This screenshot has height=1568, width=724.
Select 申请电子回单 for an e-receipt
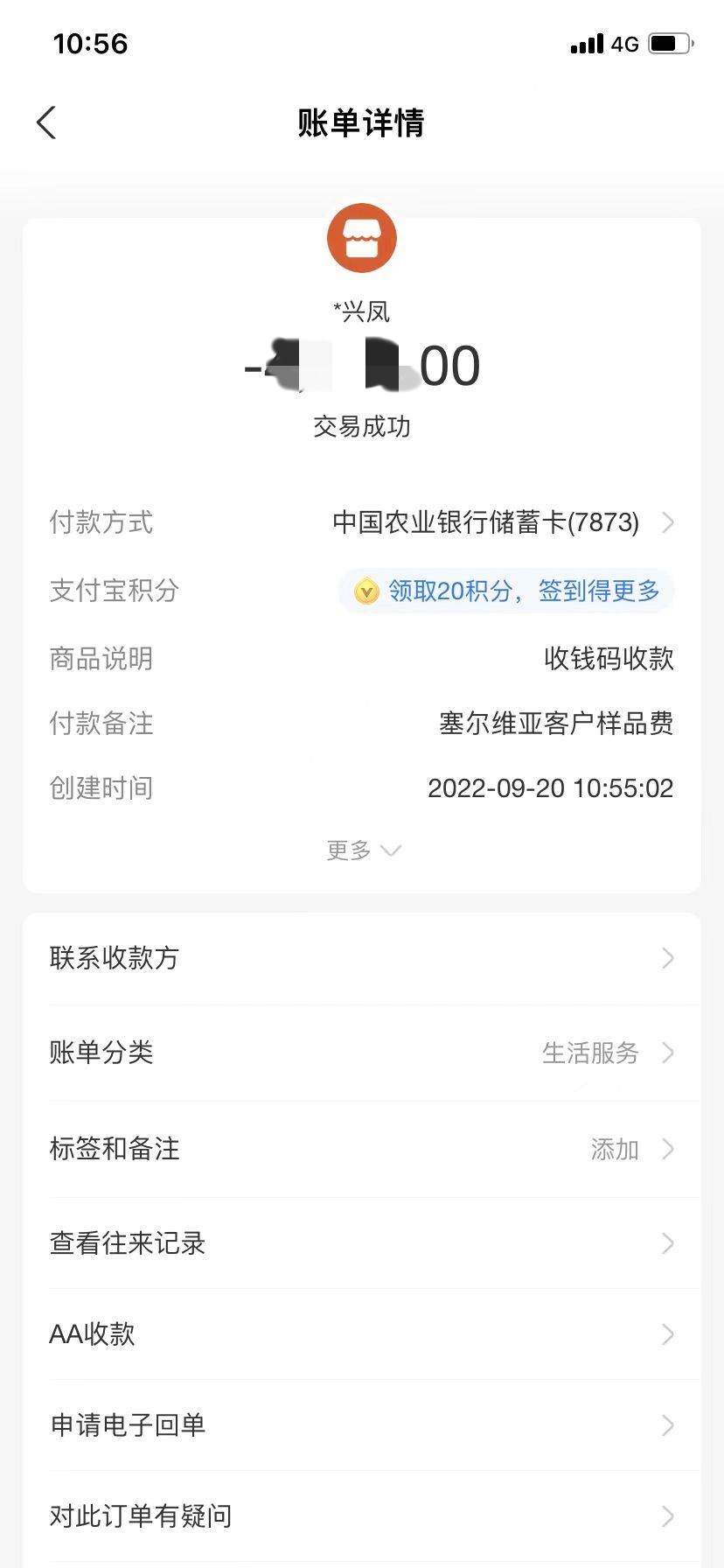click(x=361, y=1425)
